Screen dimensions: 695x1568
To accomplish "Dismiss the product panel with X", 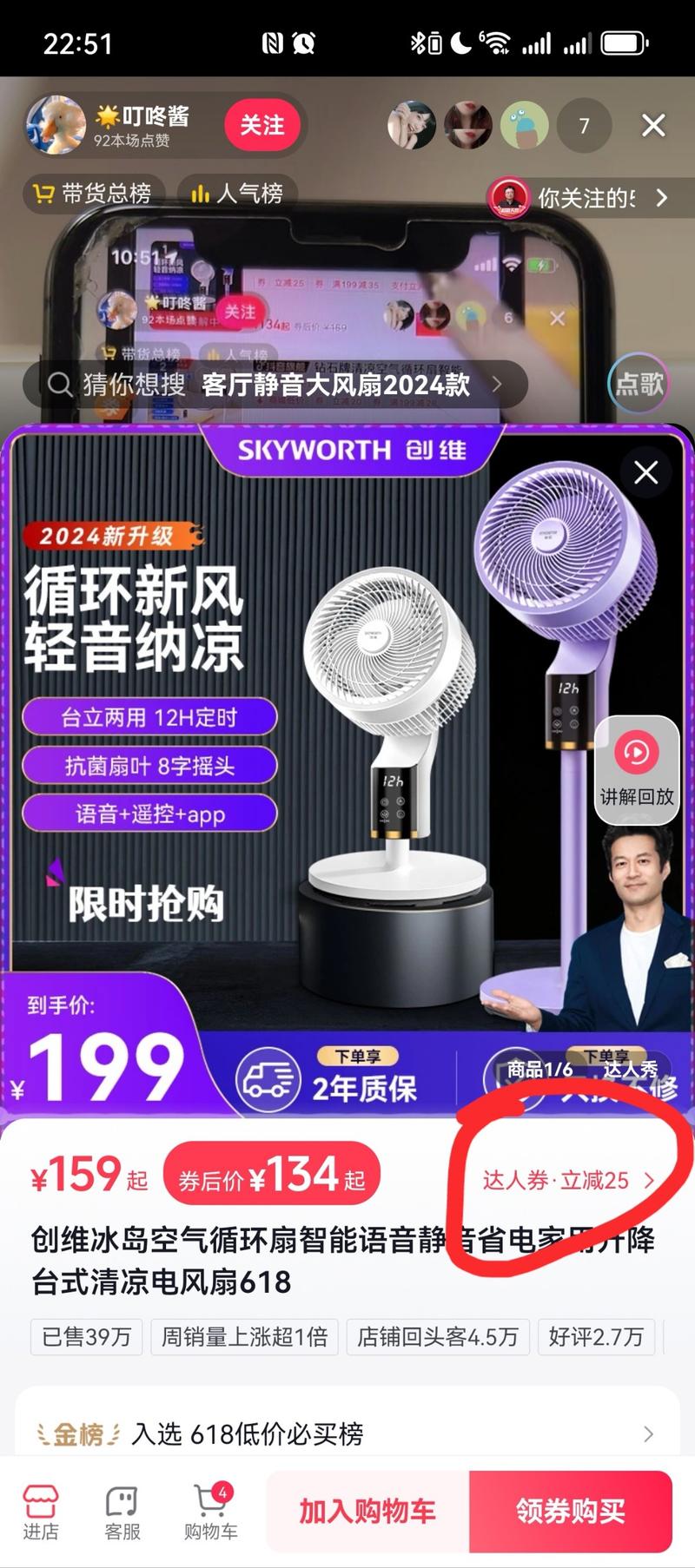I will point(646,472).
